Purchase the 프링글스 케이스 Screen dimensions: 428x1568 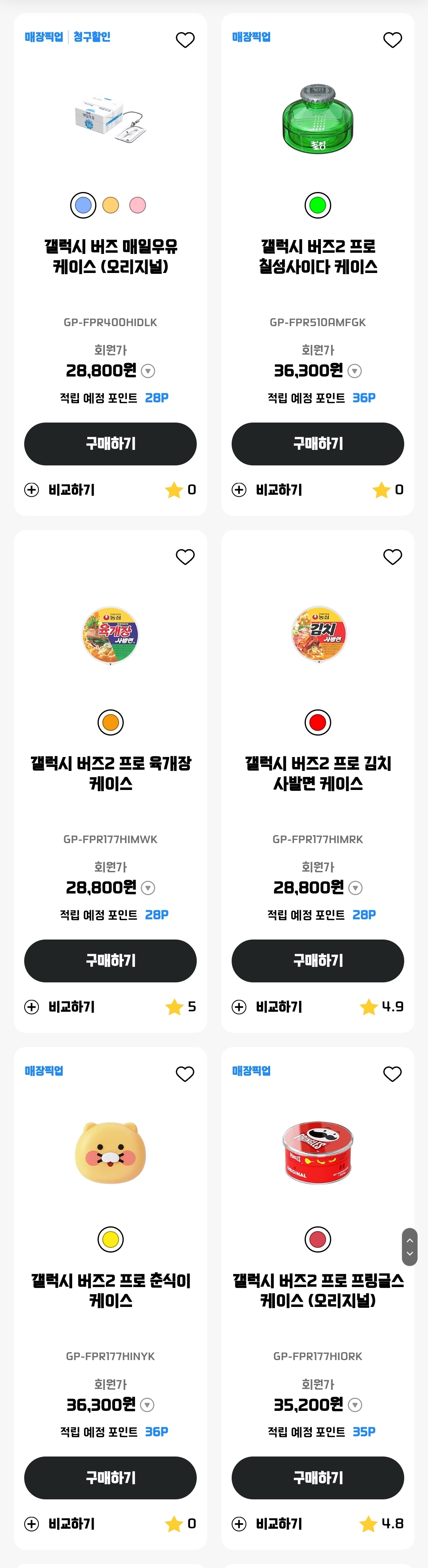(317, 1477)
